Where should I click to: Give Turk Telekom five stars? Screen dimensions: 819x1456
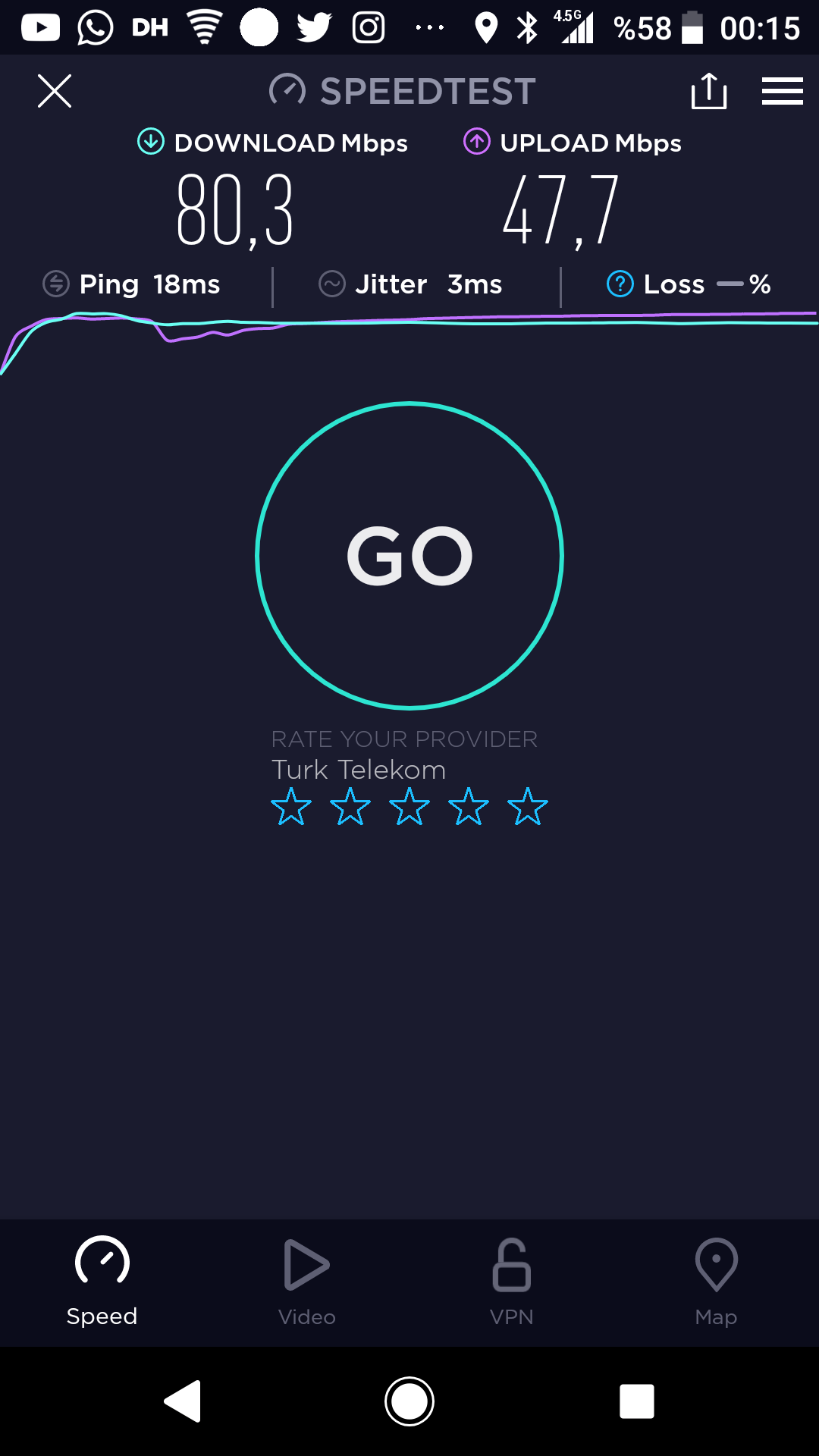coord(528,806)
